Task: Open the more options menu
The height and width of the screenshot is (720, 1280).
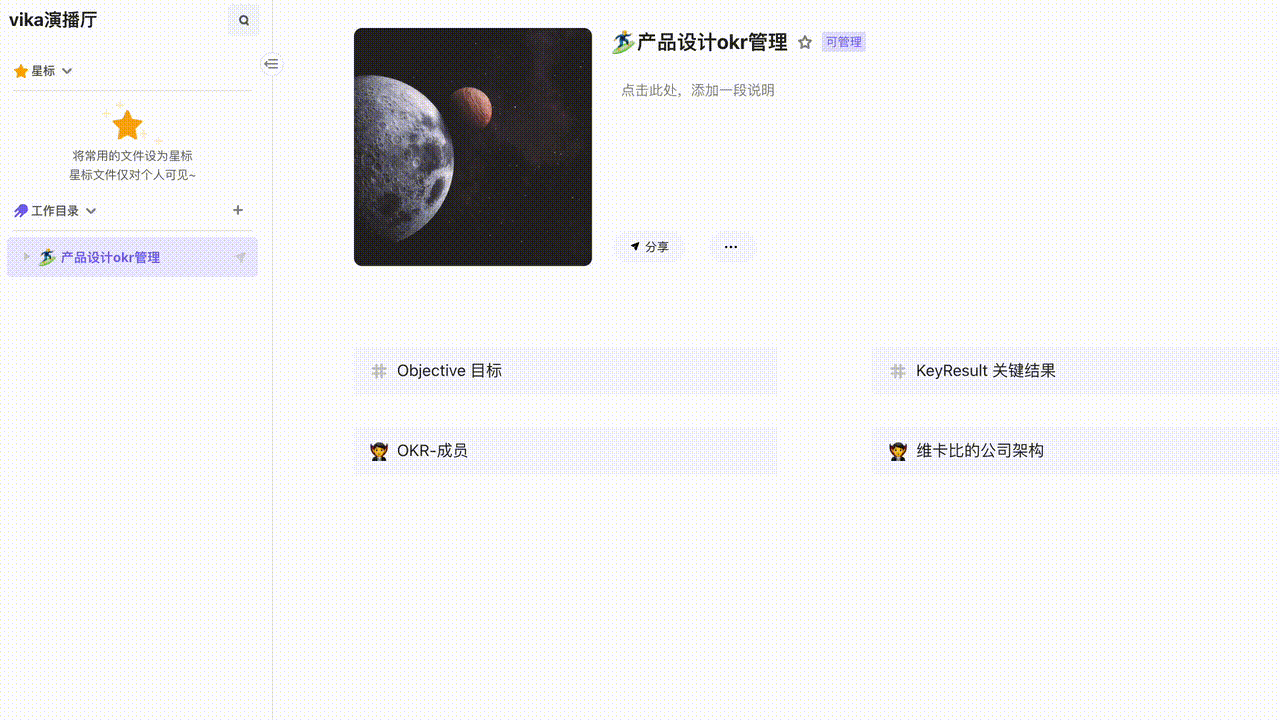Action: 731,247
